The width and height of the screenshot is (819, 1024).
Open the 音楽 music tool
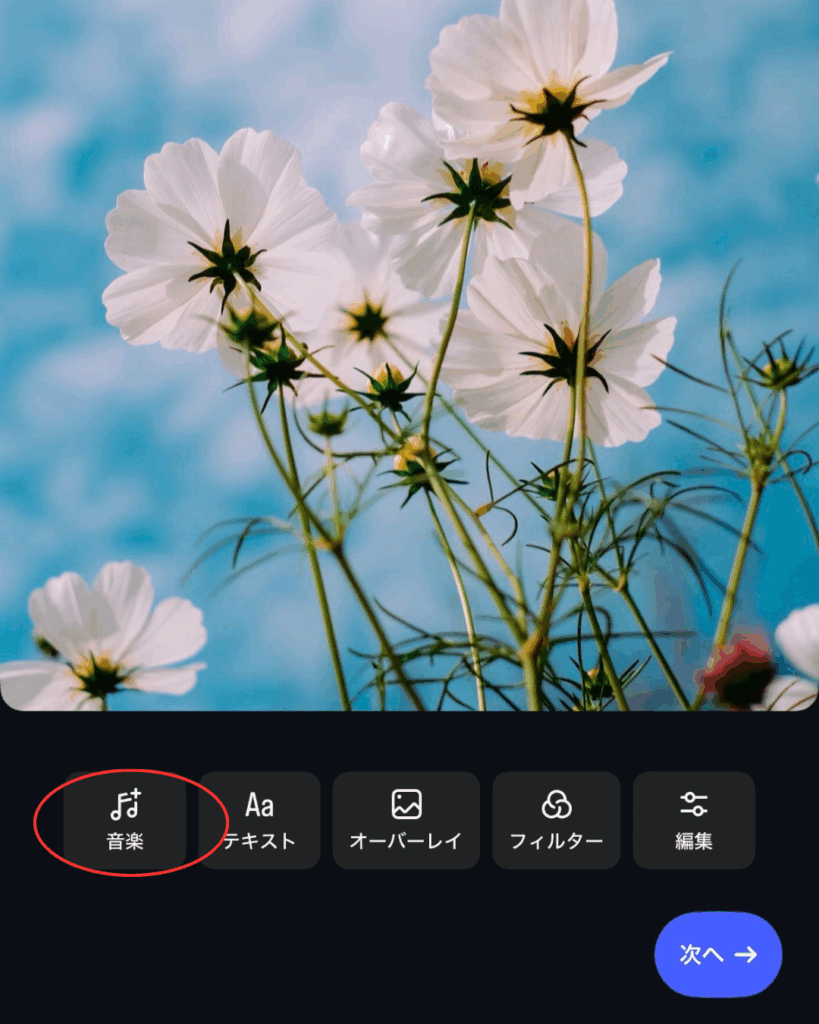pos(126,820)
